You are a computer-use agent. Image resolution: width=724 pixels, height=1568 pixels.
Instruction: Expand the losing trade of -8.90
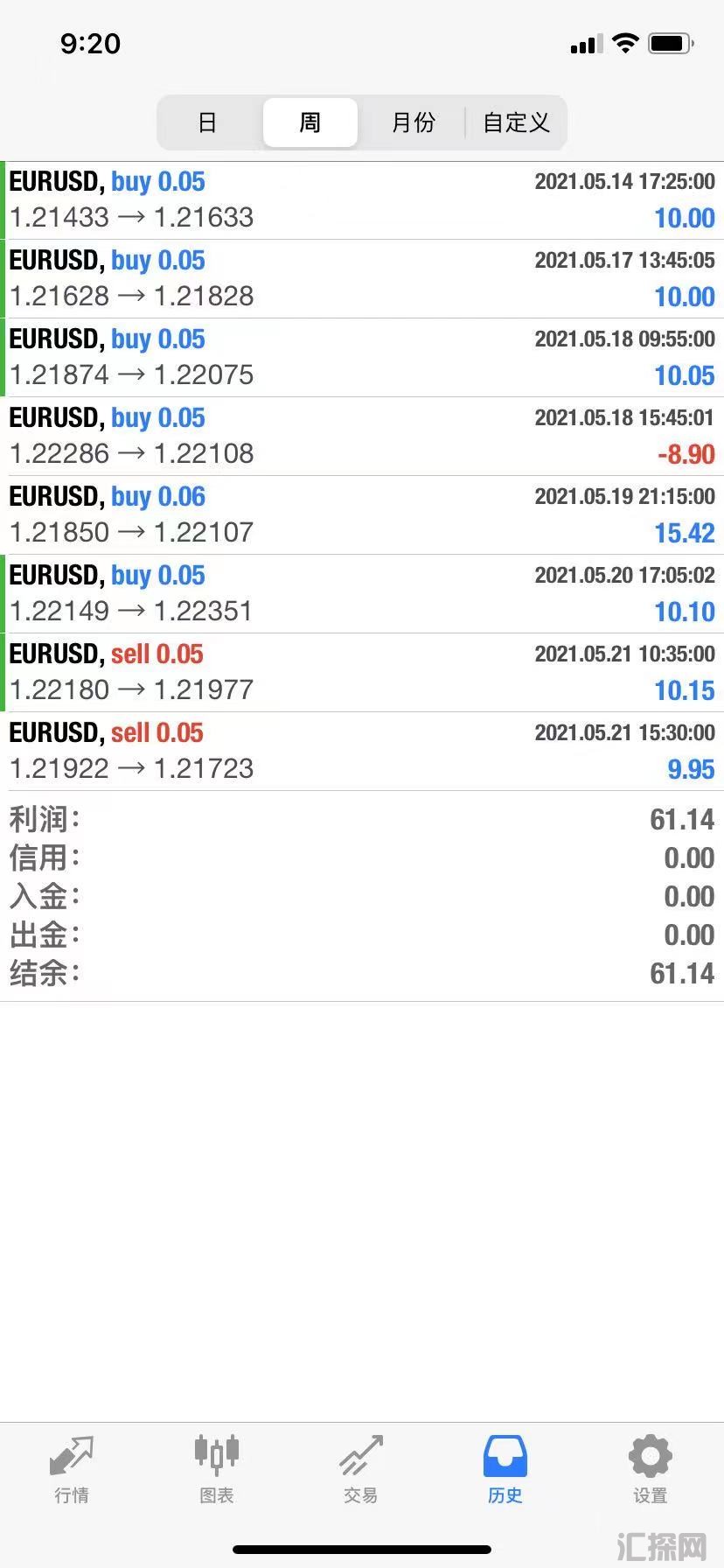click(x=362, y=437)
